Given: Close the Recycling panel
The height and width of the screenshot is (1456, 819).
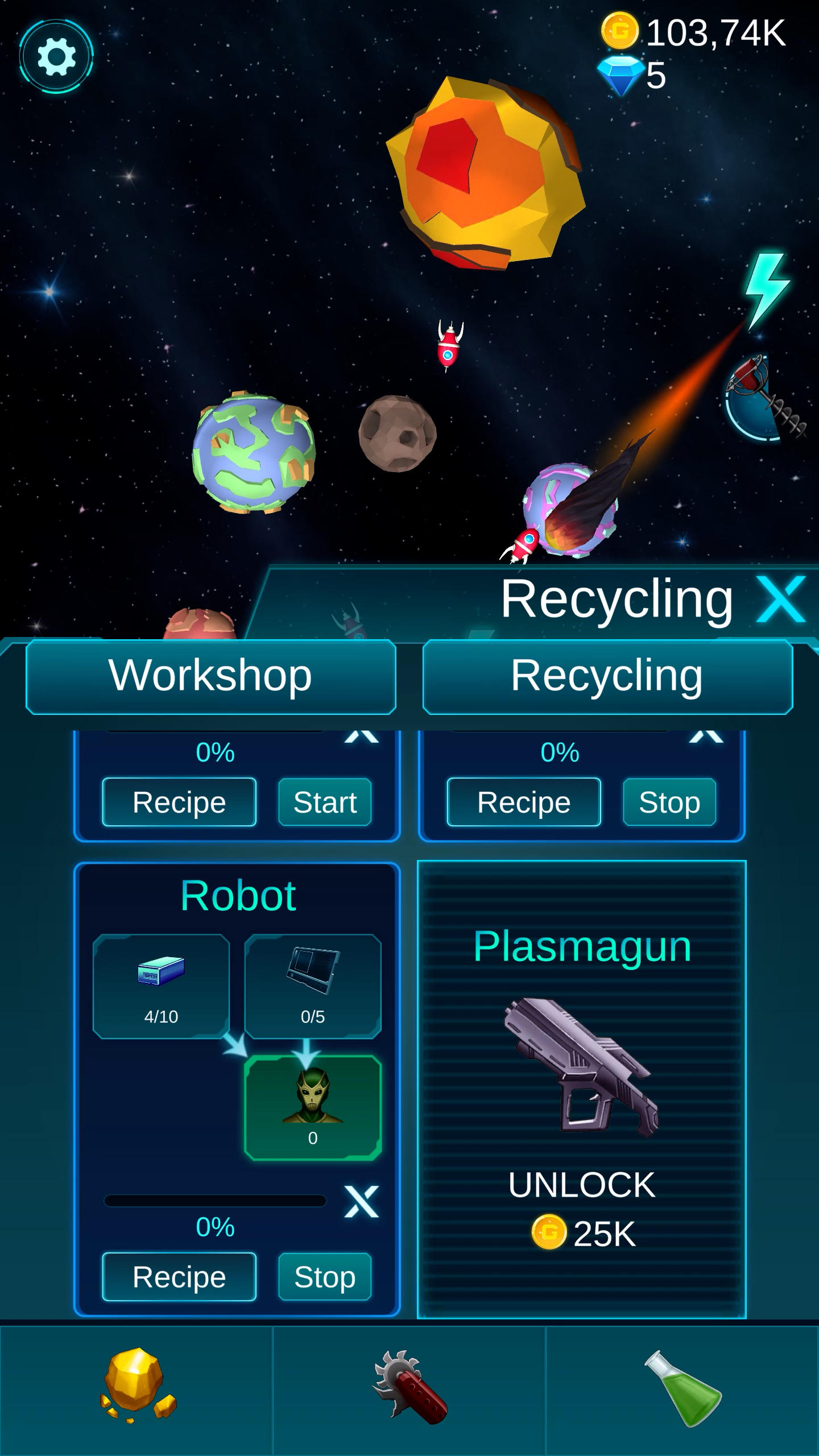Looking at the screenshot, I should click(x=780, y=599).
